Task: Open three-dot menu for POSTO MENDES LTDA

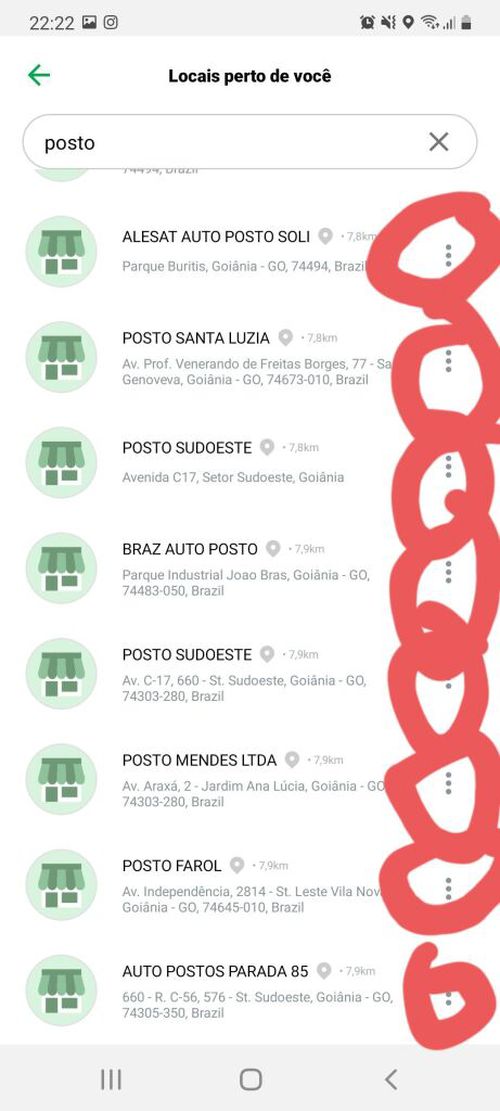Action: pyautogui.click(x=448, y=783)
